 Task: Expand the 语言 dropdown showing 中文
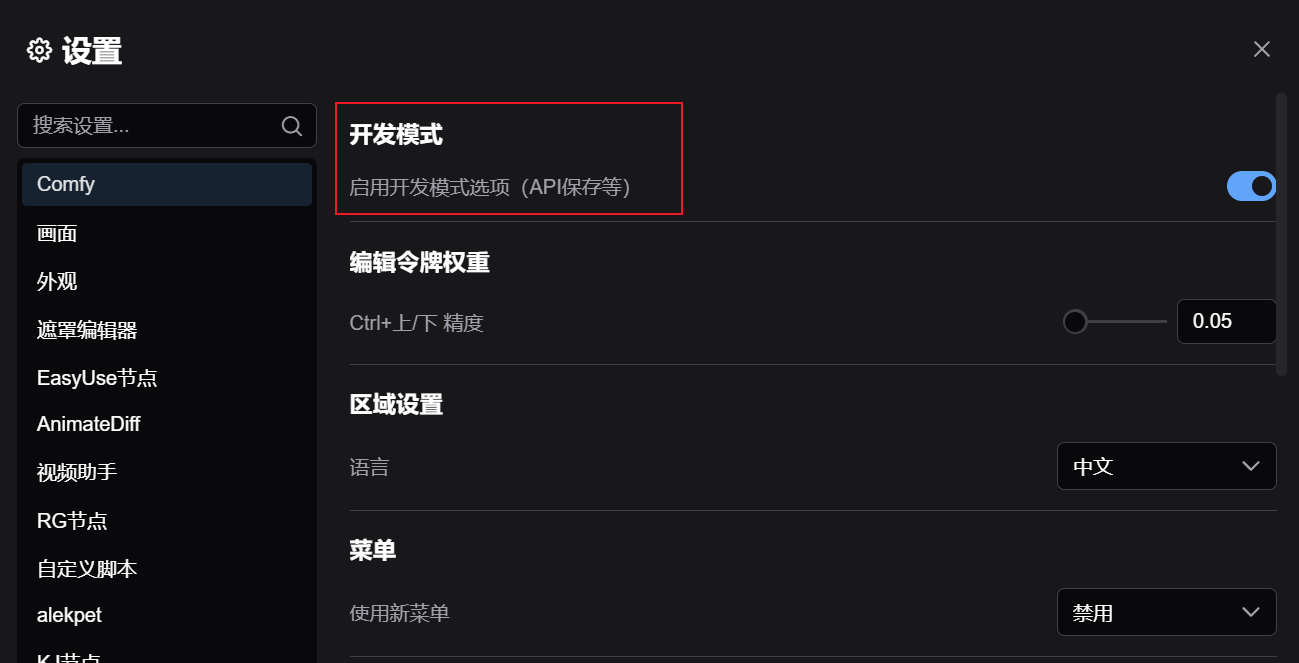click(x=1166, y=466)
